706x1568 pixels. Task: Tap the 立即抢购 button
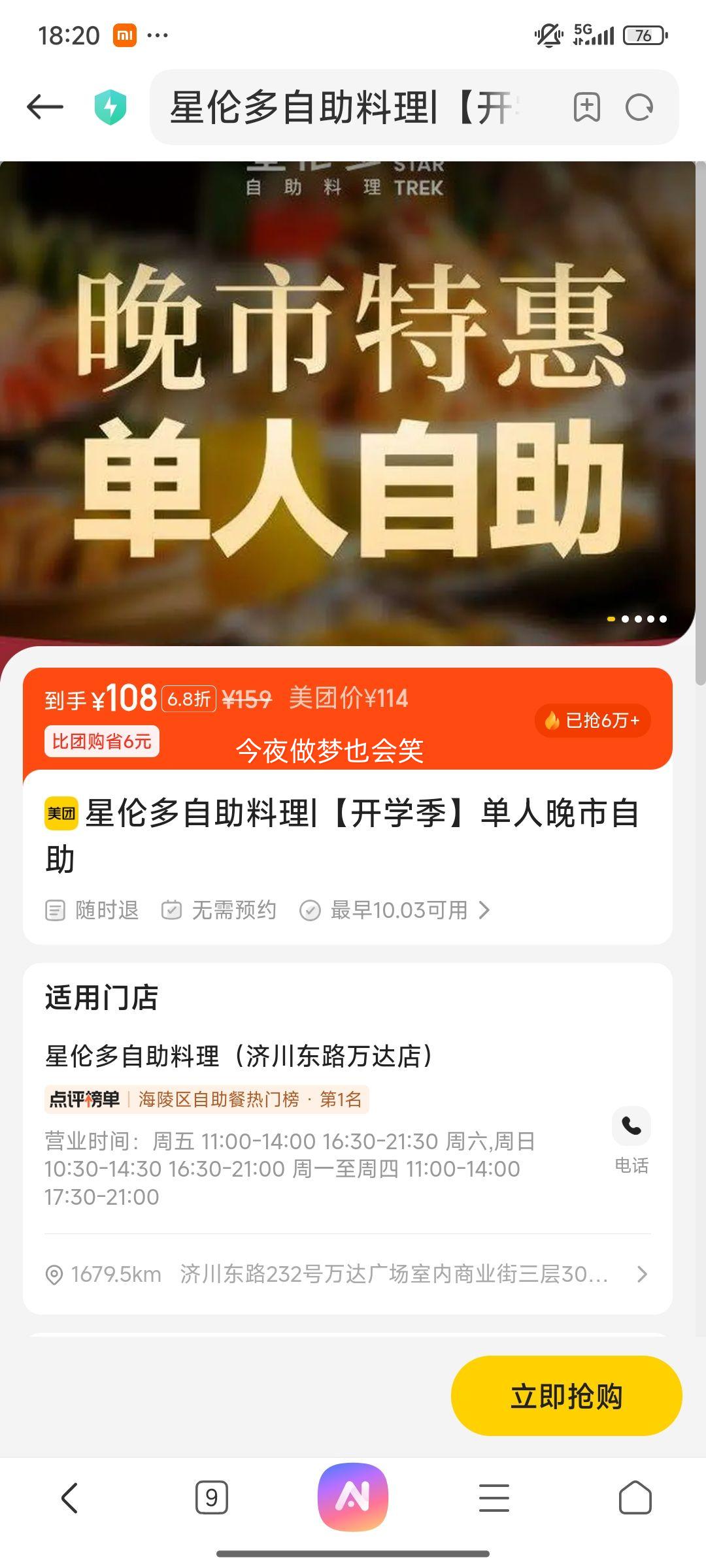tap(566, 1396)
